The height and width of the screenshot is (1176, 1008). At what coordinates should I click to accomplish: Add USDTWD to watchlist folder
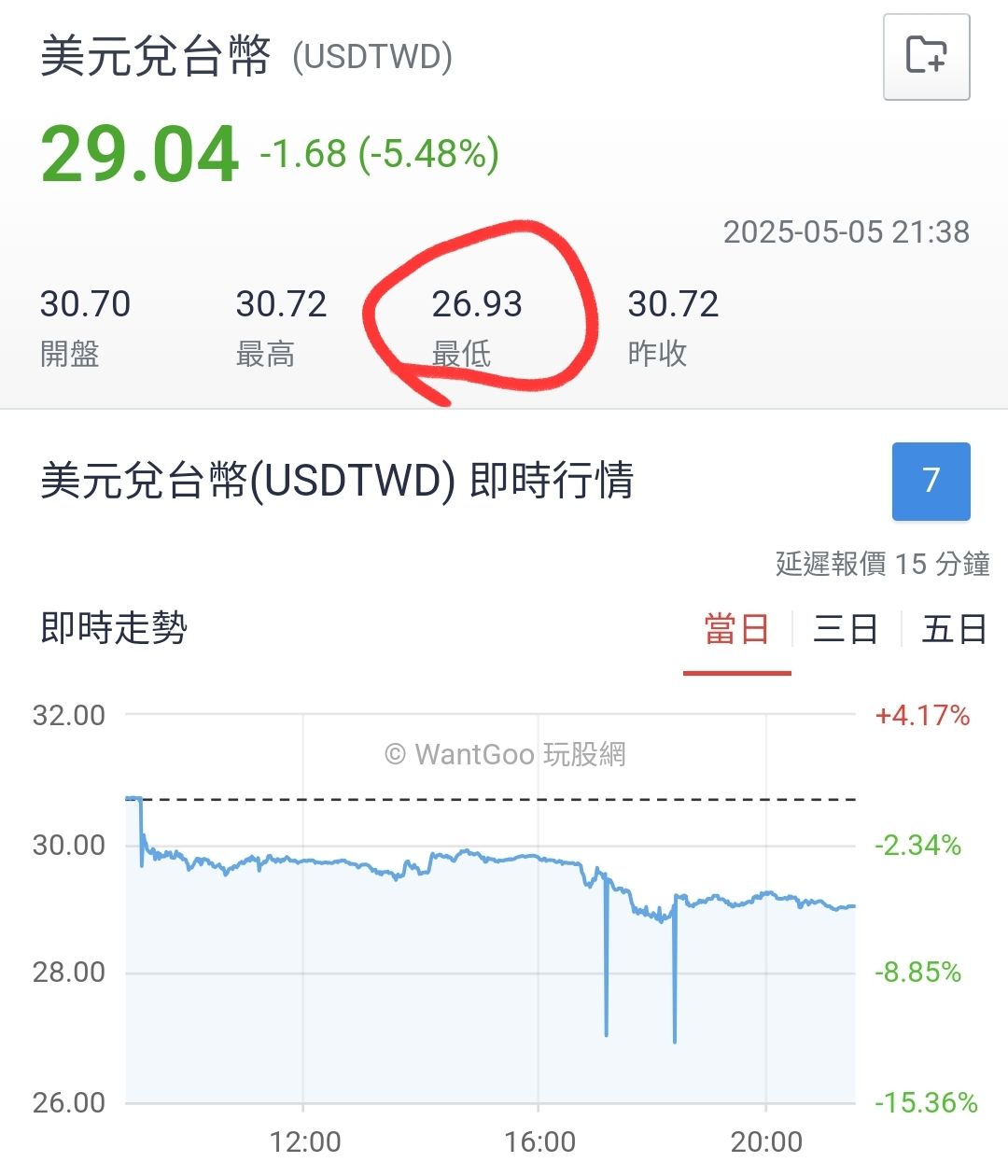tap(926, 56)
